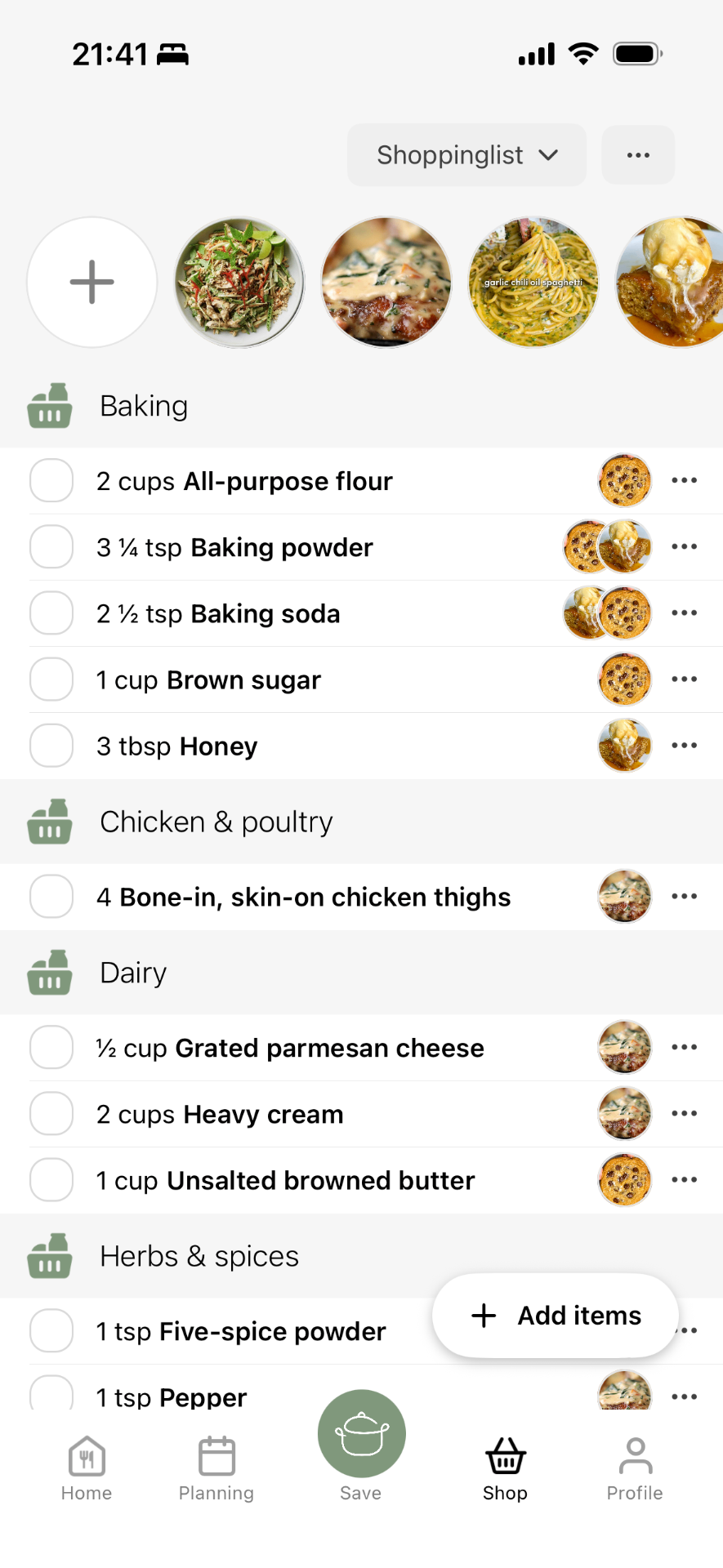Open the garlic chili oil spaghetti recipe thumbnail
The image size is (723, 1568).
tap(533, 282)
